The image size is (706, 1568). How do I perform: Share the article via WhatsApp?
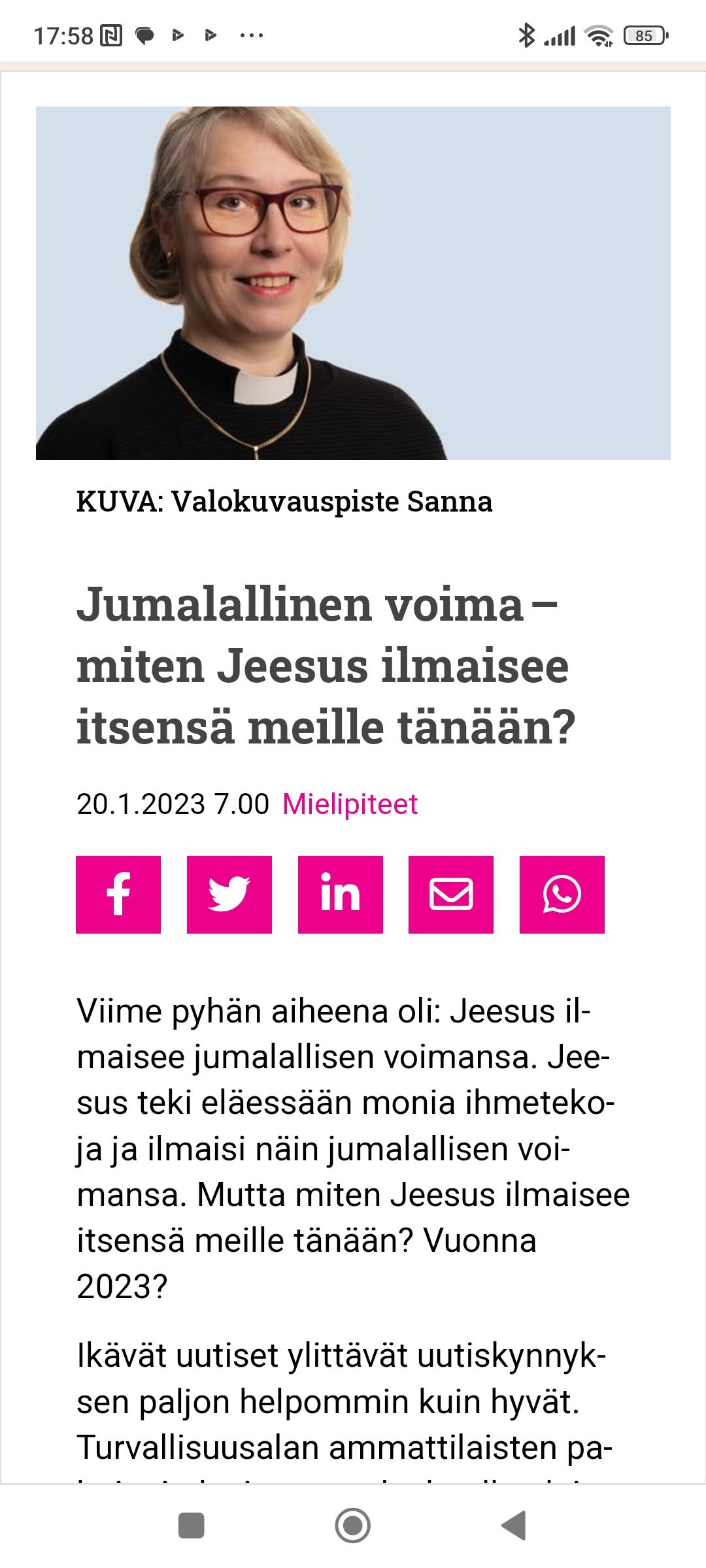pos(562,894)
